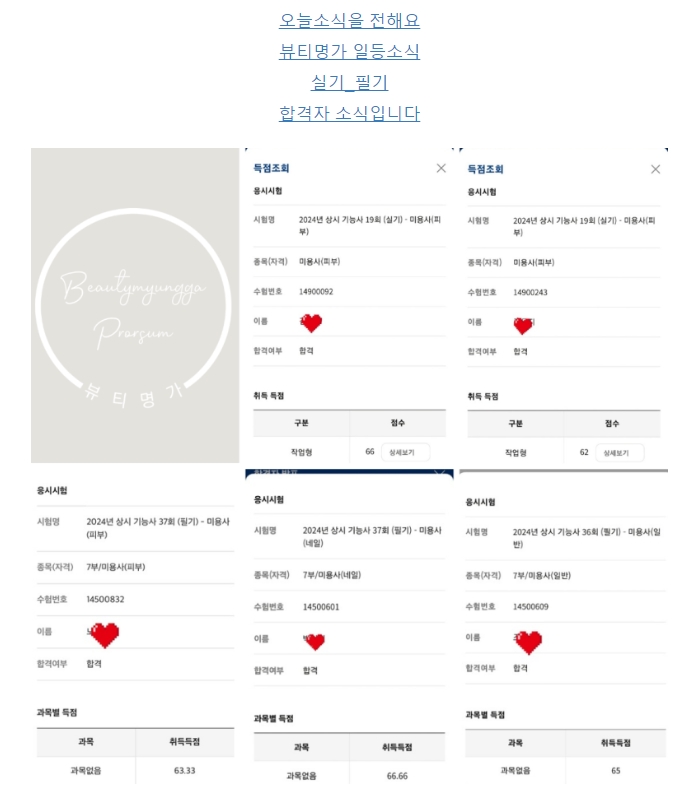Tap the 합격자 소식입니다 link
Viewport: 678px width, 805px height.
pos(349,113)
